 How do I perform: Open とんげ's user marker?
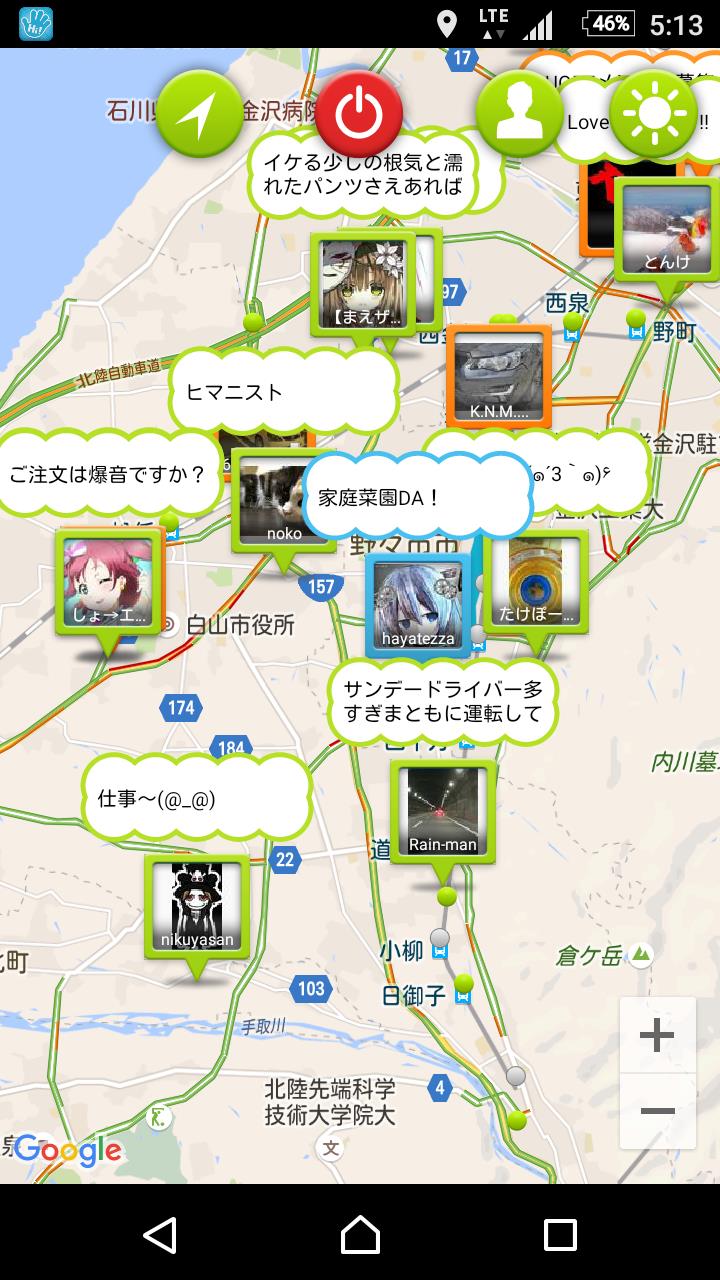667,230
